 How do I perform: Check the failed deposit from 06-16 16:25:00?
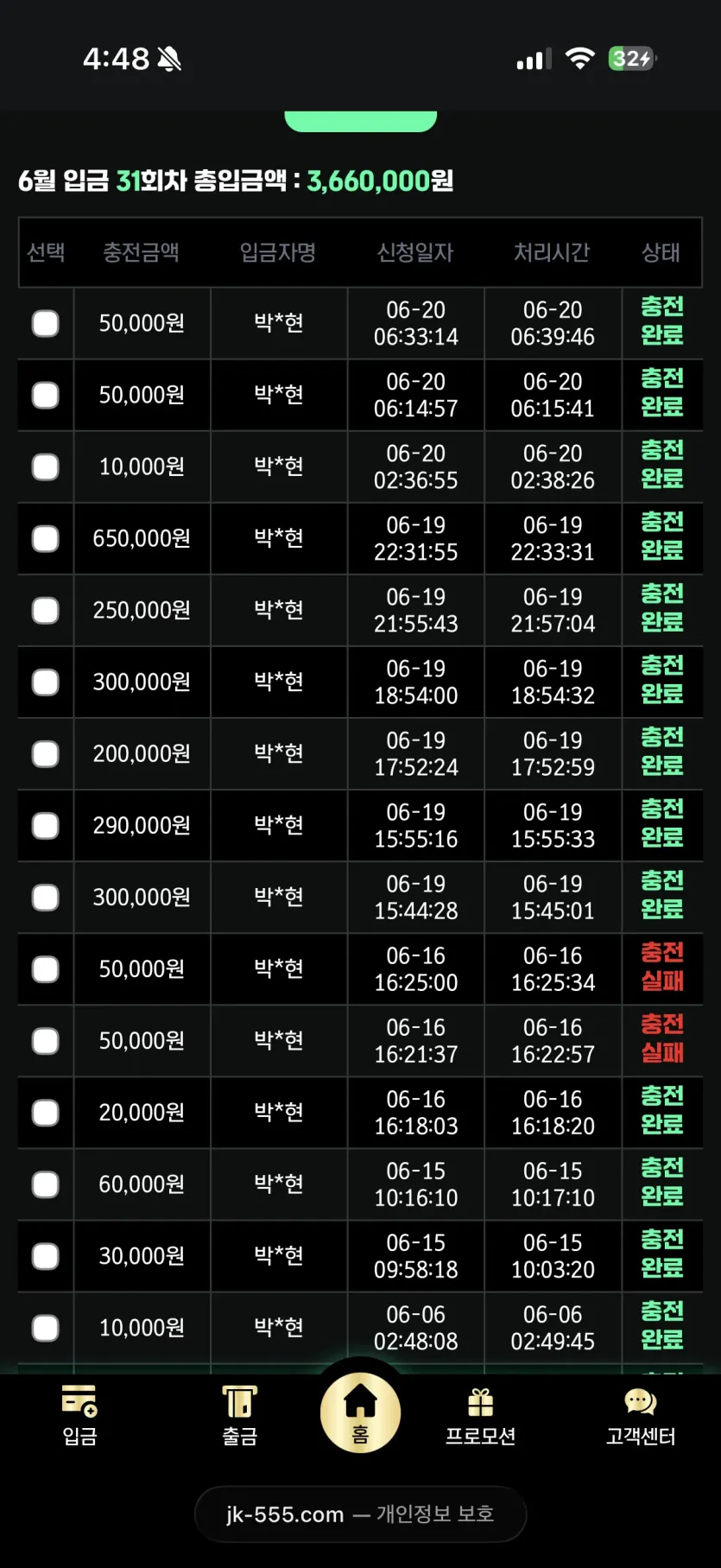pos(46,969)
